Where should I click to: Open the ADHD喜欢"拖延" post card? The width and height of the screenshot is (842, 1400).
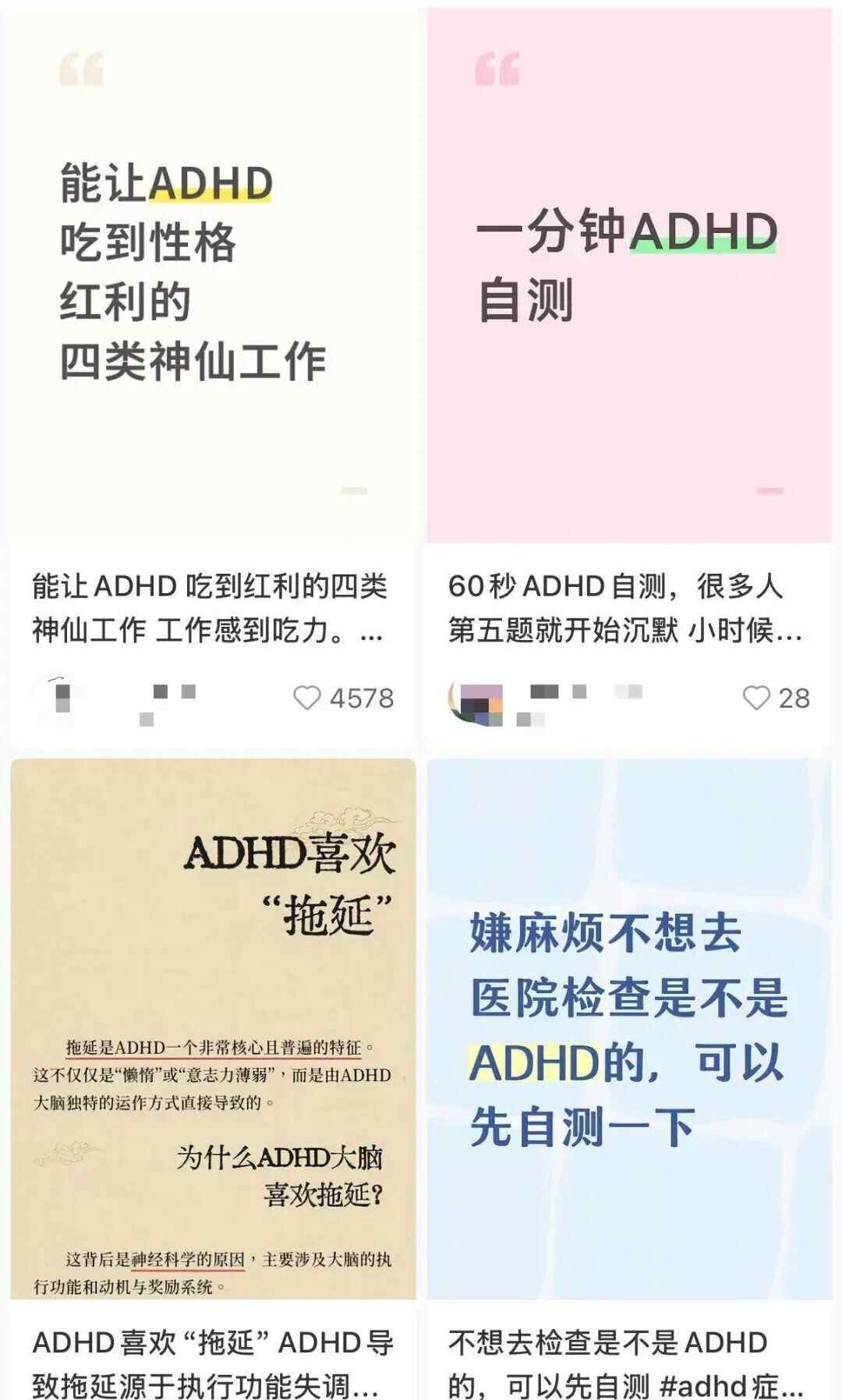[x=212, y=1029]
